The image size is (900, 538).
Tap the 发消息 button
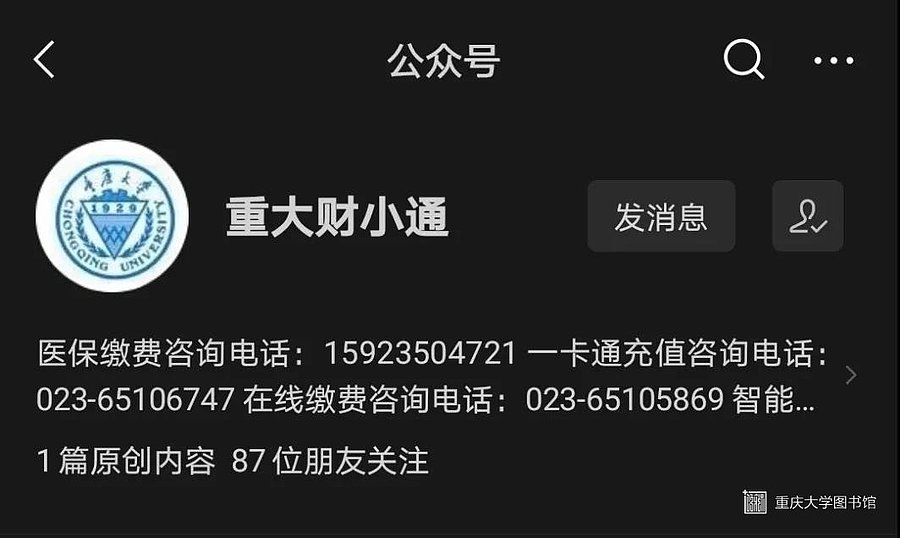point(661,216)
